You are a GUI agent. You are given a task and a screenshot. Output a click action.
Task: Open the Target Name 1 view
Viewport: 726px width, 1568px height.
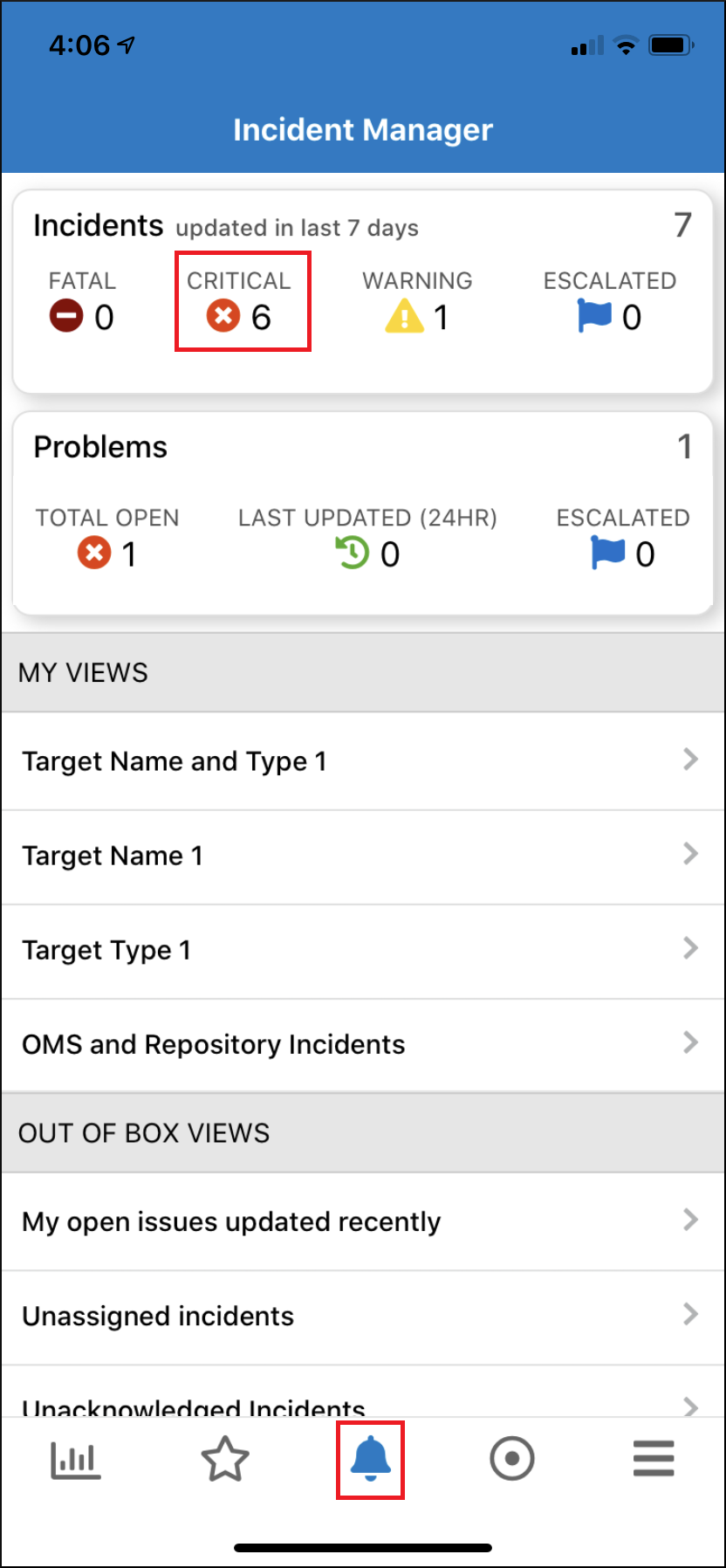[362, 856]
